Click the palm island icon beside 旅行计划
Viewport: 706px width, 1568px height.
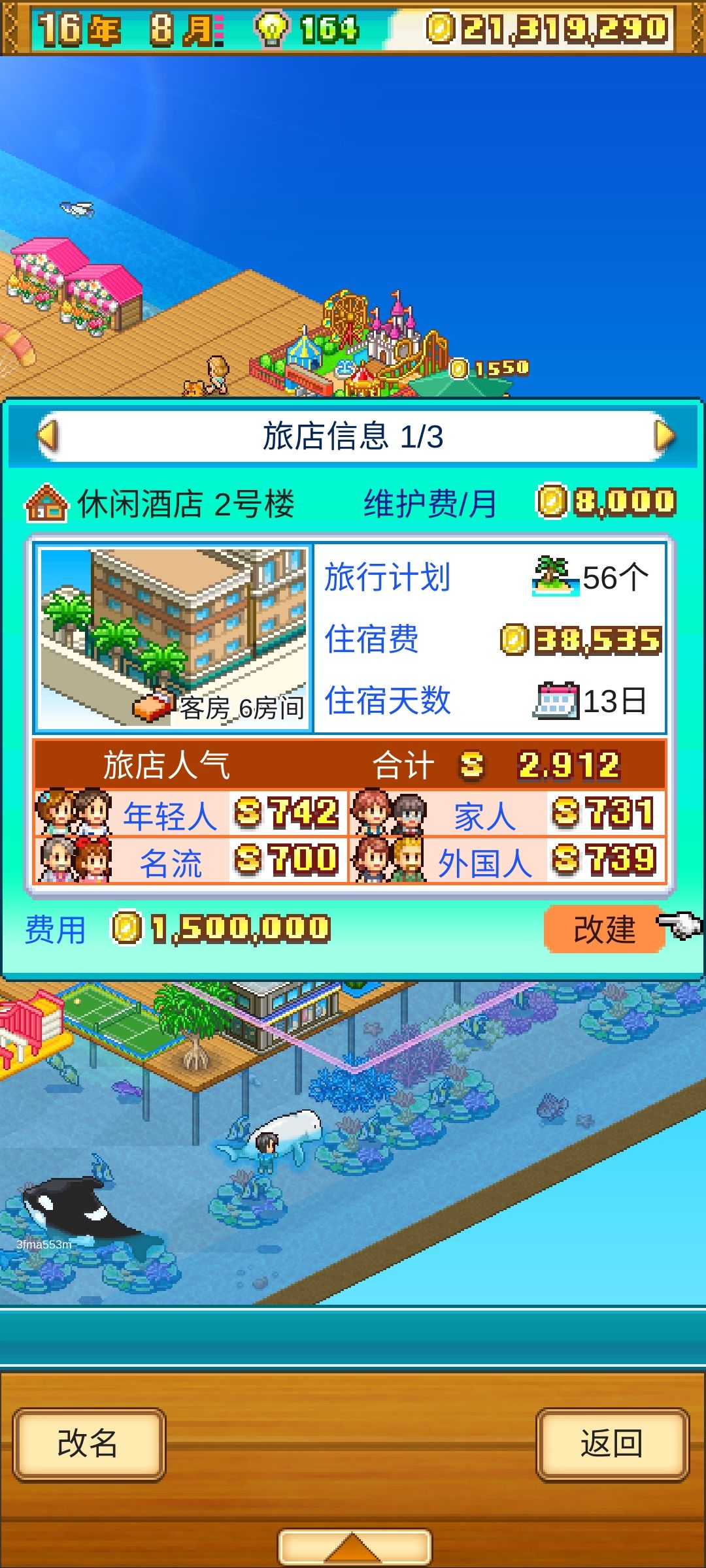pos(556,574)
